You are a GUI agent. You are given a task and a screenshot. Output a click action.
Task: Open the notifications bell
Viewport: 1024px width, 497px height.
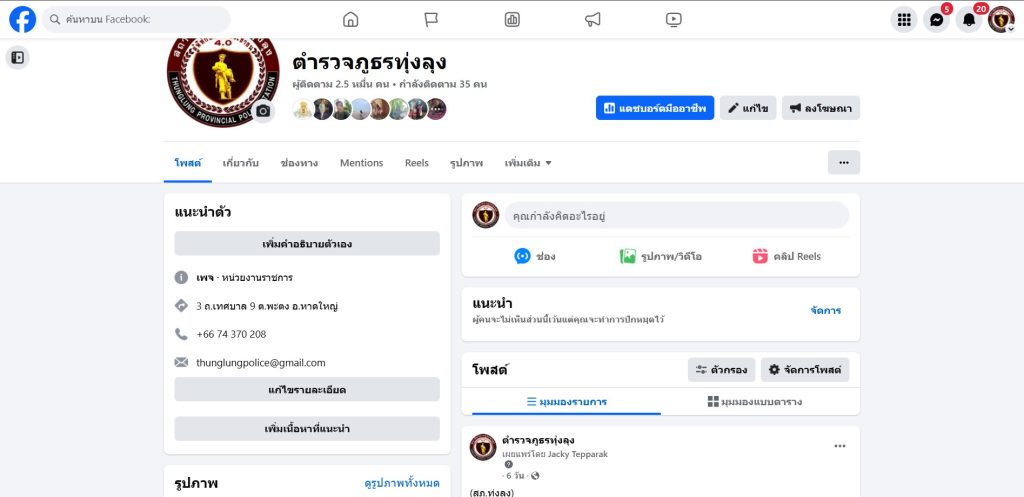[x=968, y=19]
